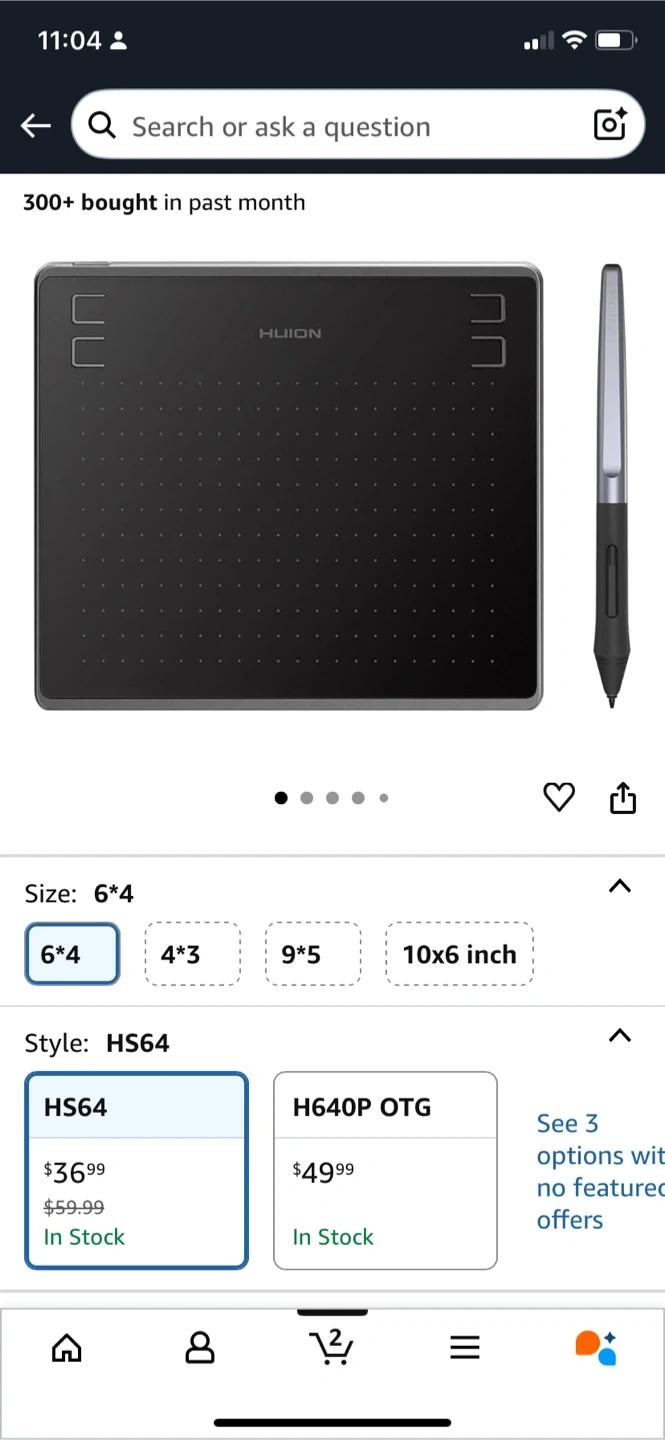Open the account profile tab

point(200,1348)
